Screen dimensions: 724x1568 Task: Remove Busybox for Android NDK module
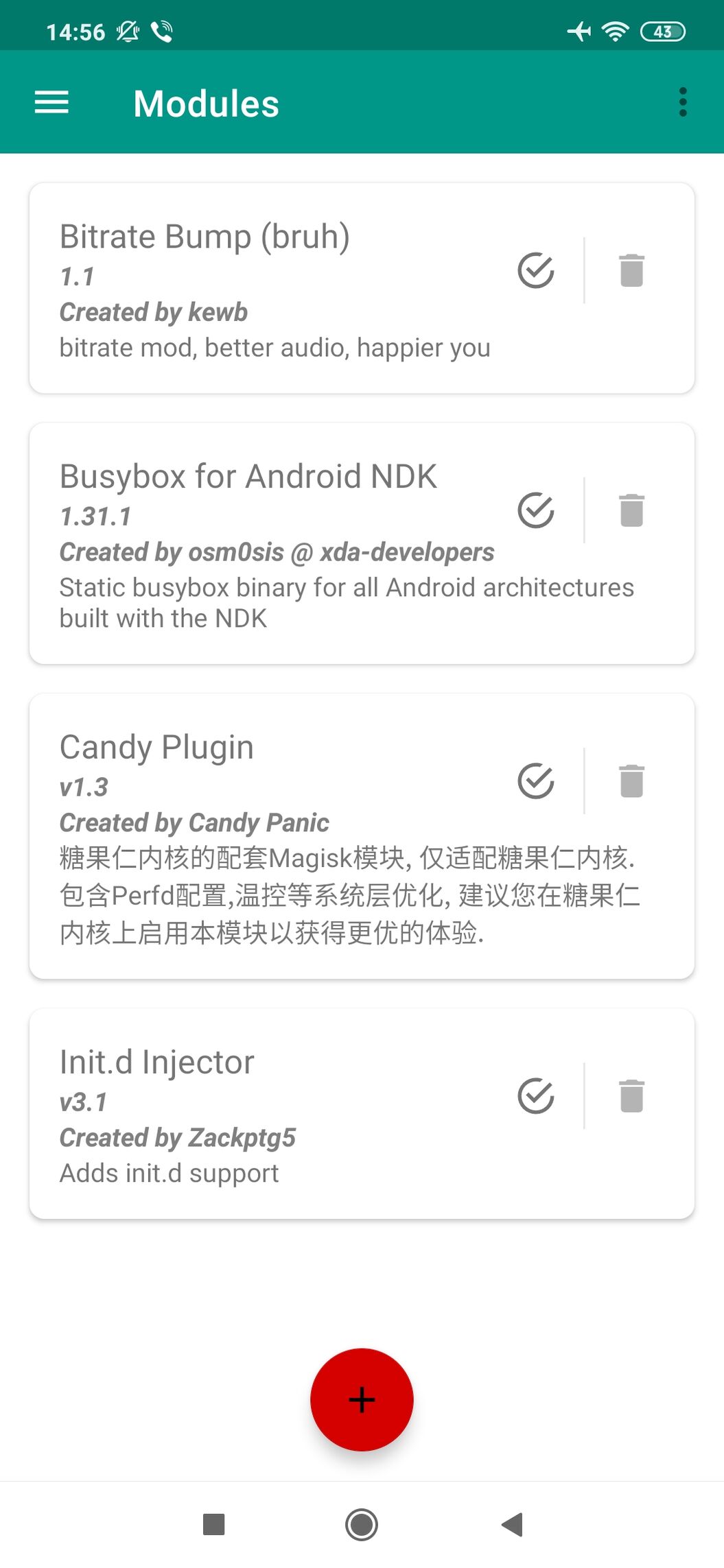pyautogui.click(x=631, y=510)
